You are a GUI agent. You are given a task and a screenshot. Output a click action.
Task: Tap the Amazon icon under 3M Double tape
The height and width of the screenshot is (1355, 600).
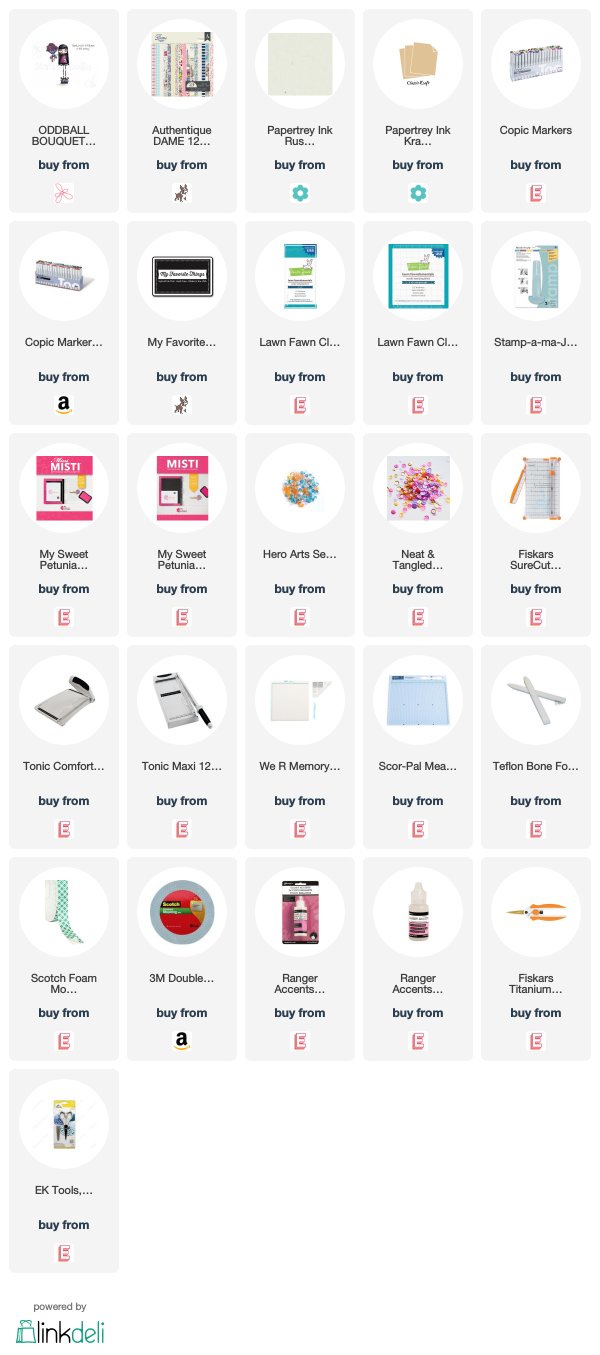click(182, 1041)
